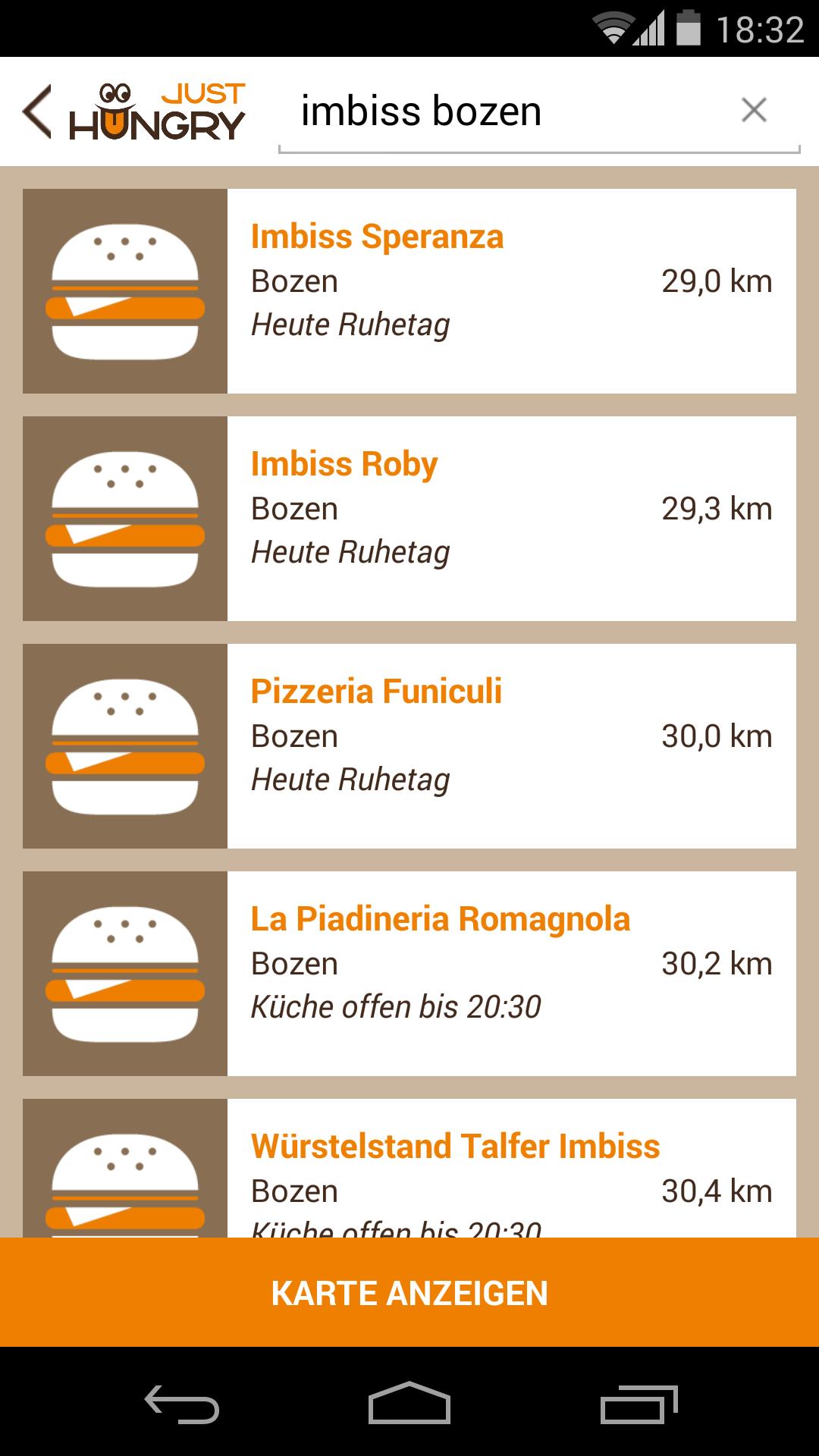
Task: Open the Just Hungry logo home screen
Action: click(159, 110)
